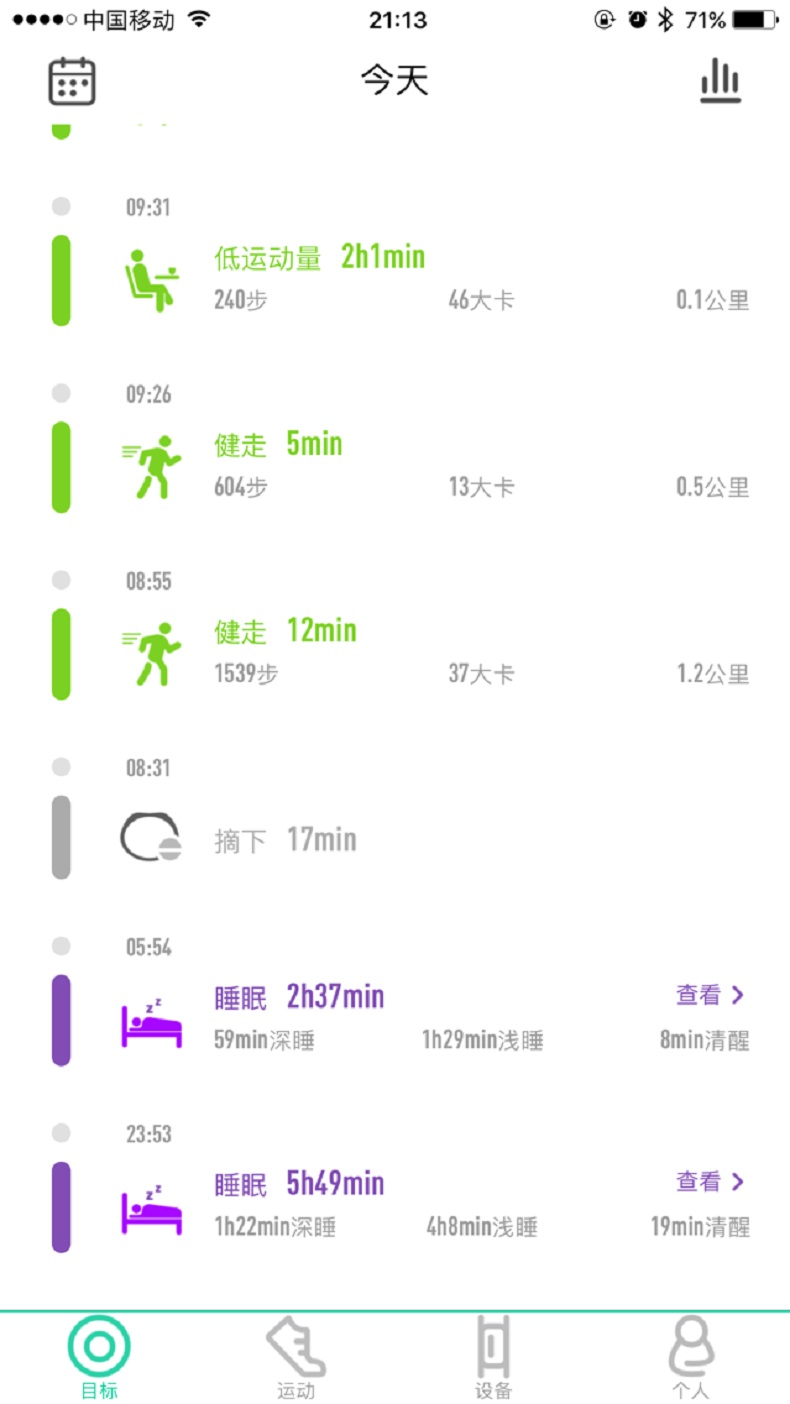Select the 目标 tab

coord(99,1357)
